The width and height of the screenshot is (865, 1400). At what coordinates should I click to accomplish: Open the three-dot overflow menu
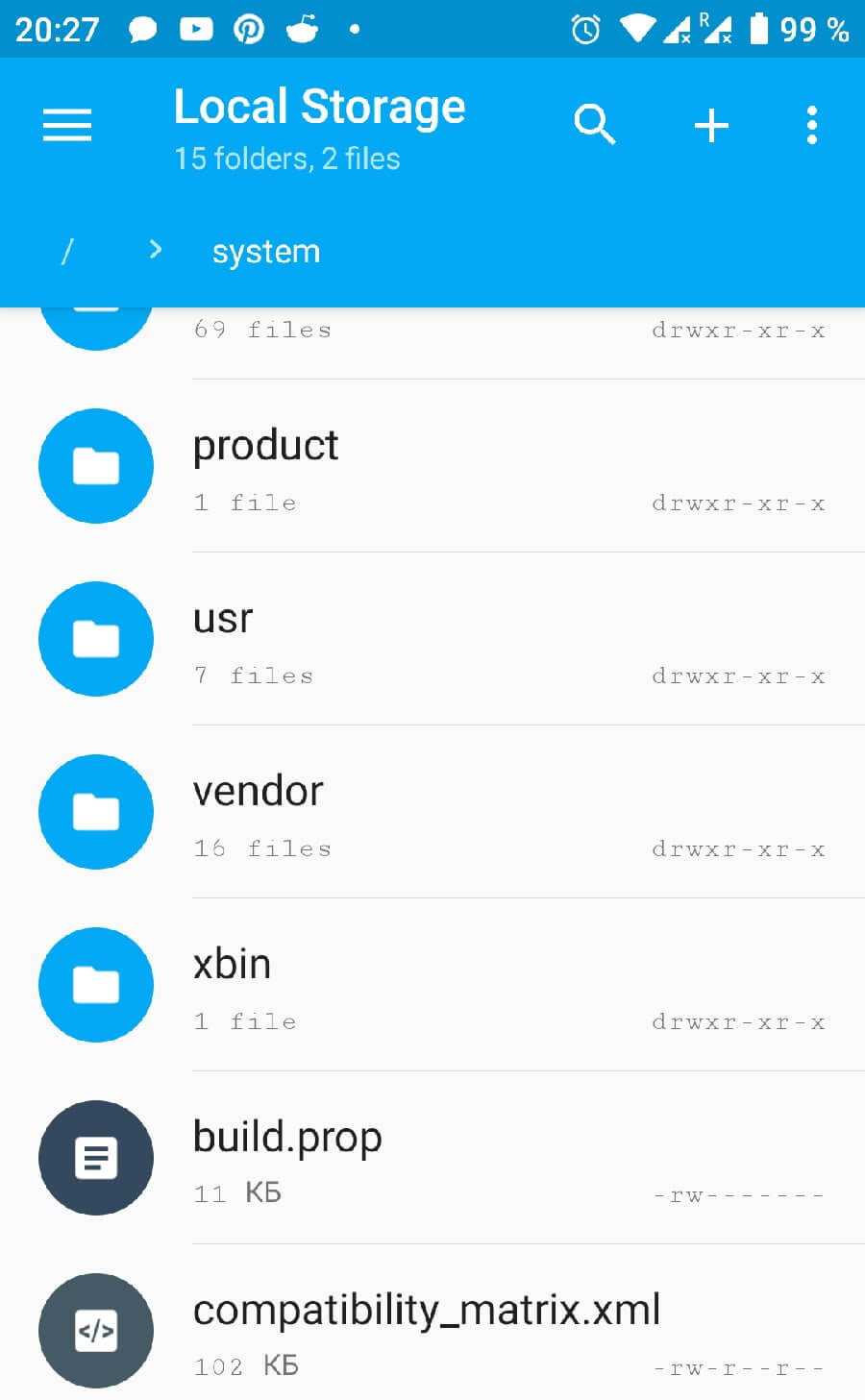pyautogui.click(x=812, y=125)
